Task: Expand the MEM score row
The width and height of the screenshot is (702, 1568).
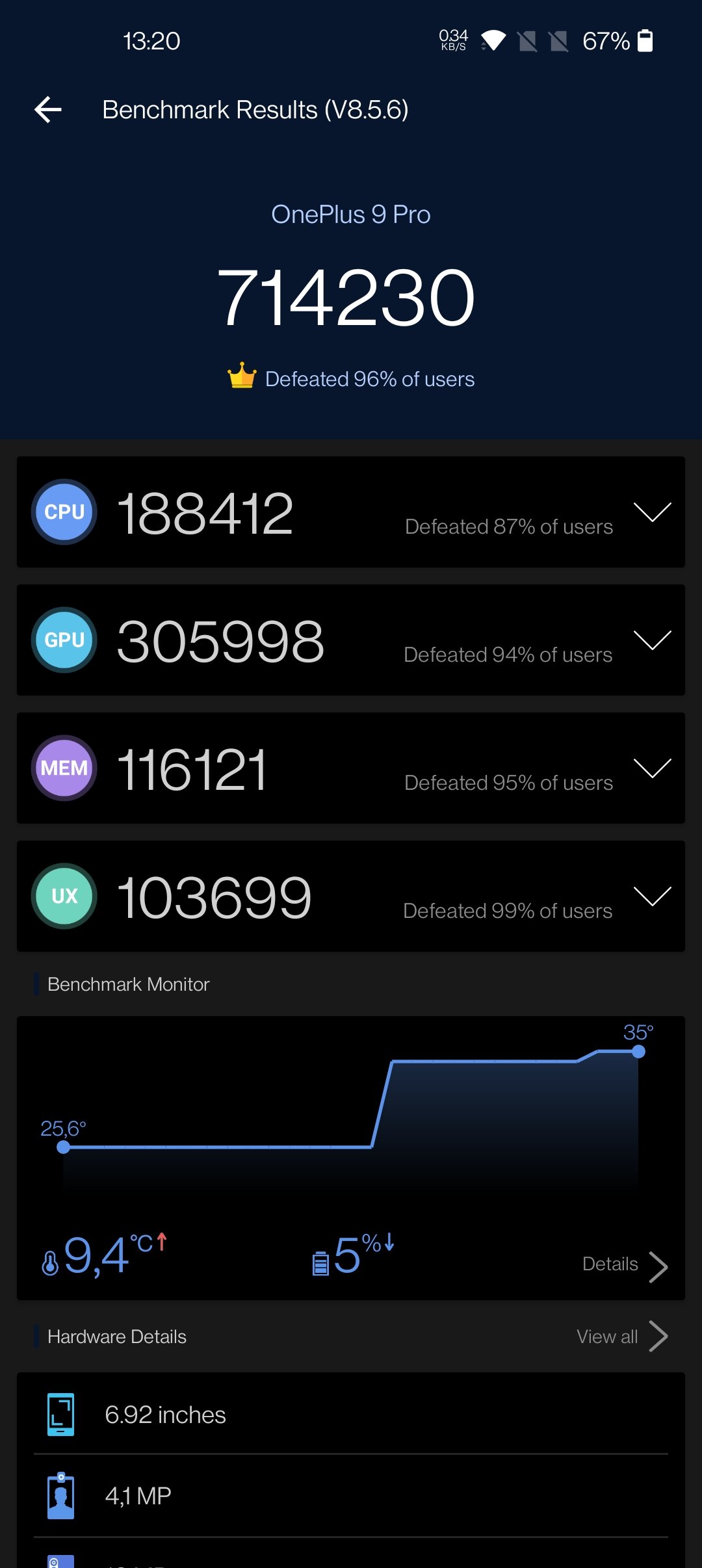Action: point(652,768)
